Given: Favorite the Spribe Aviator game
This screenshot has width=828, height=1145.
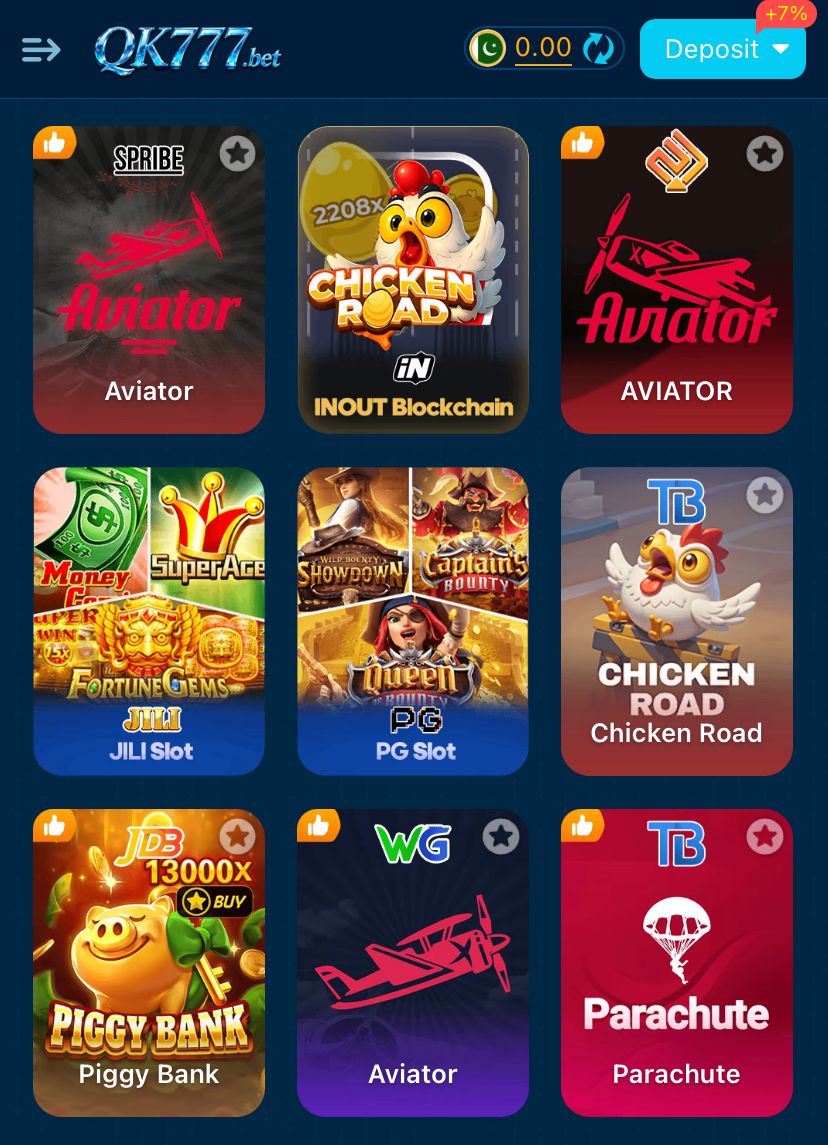Looking at the screenshot, I should click(x=237, y=153).
